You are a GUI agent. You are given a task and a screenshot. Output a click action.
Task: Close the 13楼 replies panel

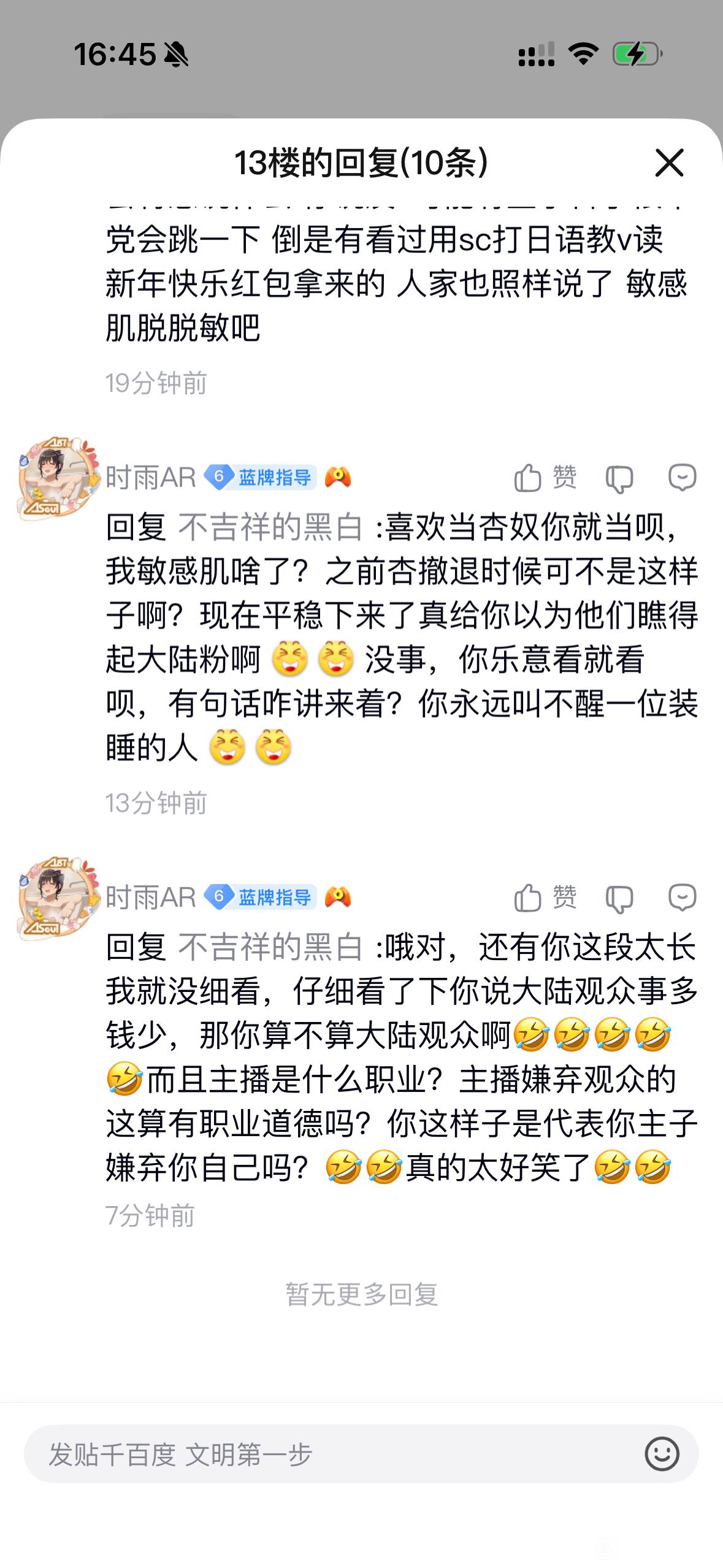669,163
